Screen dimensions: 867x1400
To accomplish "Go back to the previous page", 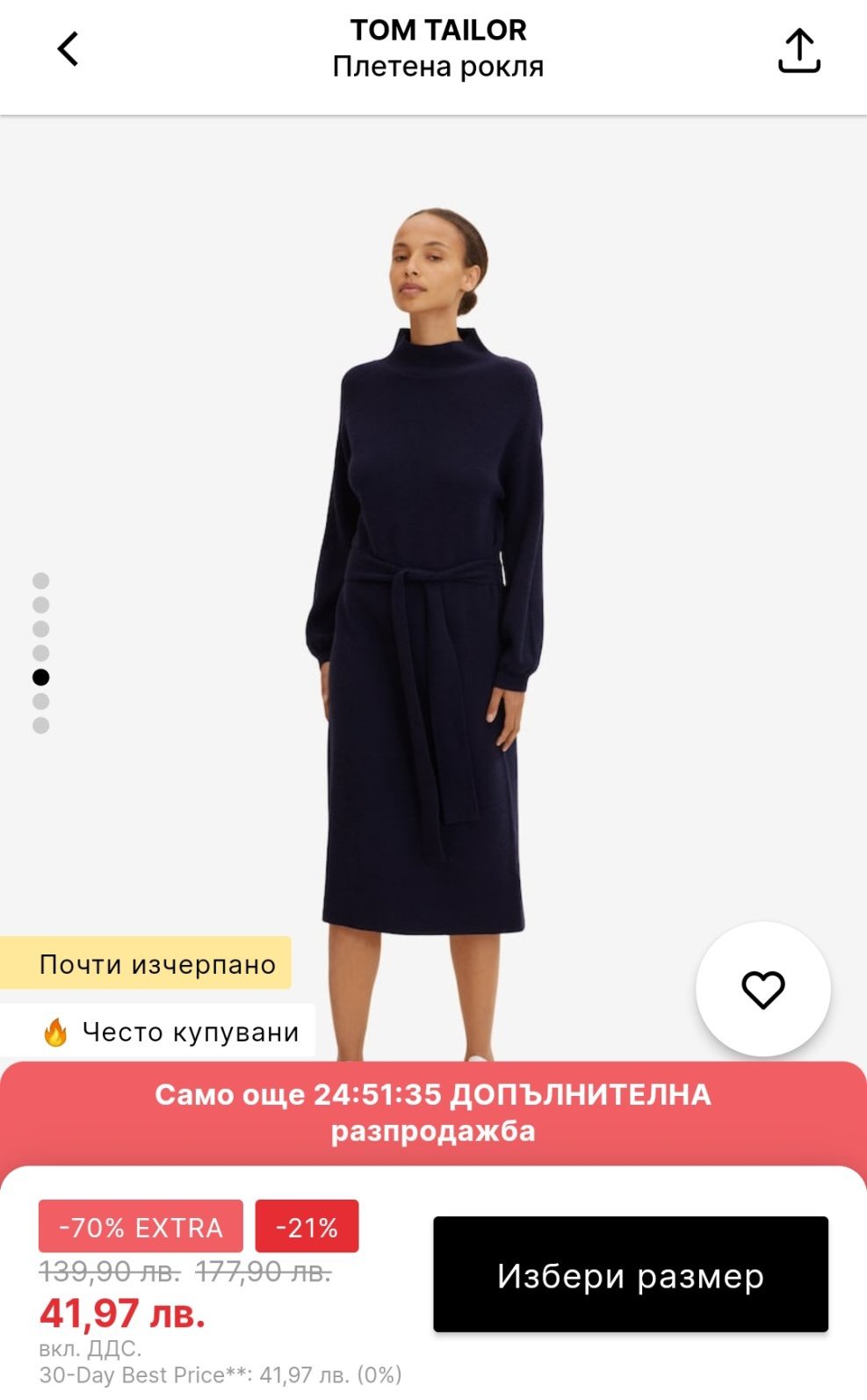I will point(69,49).
